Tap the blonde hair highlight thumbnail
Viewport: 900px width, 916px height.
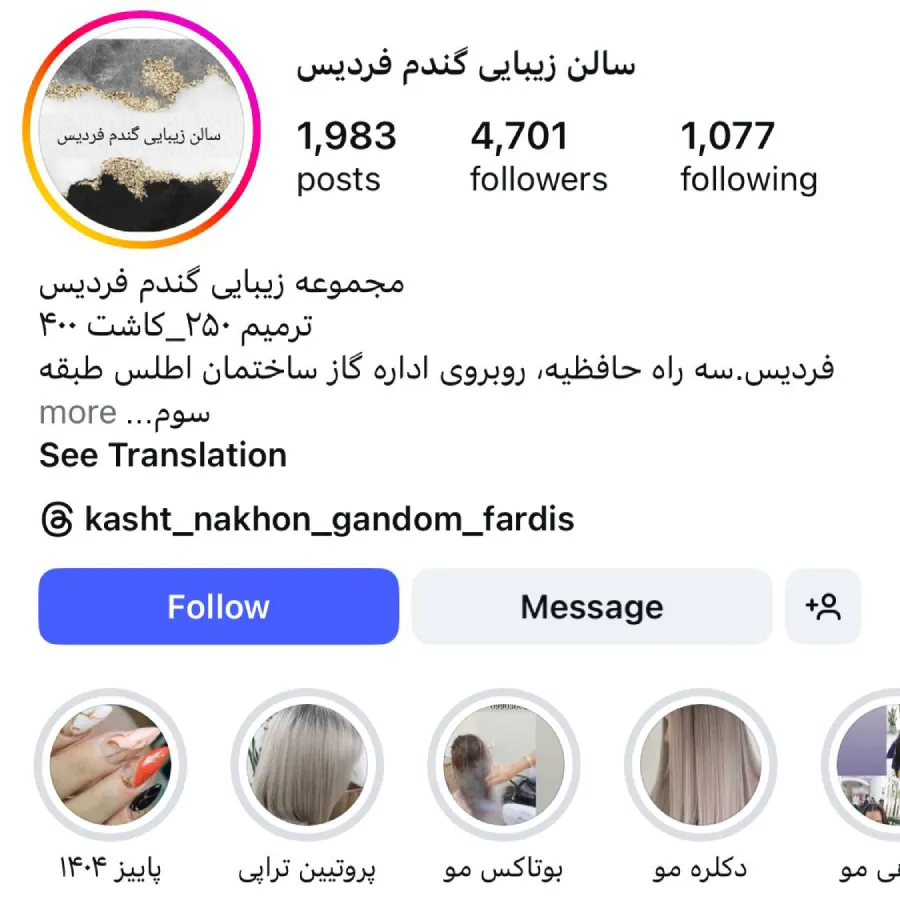click(x=305, y=763)
